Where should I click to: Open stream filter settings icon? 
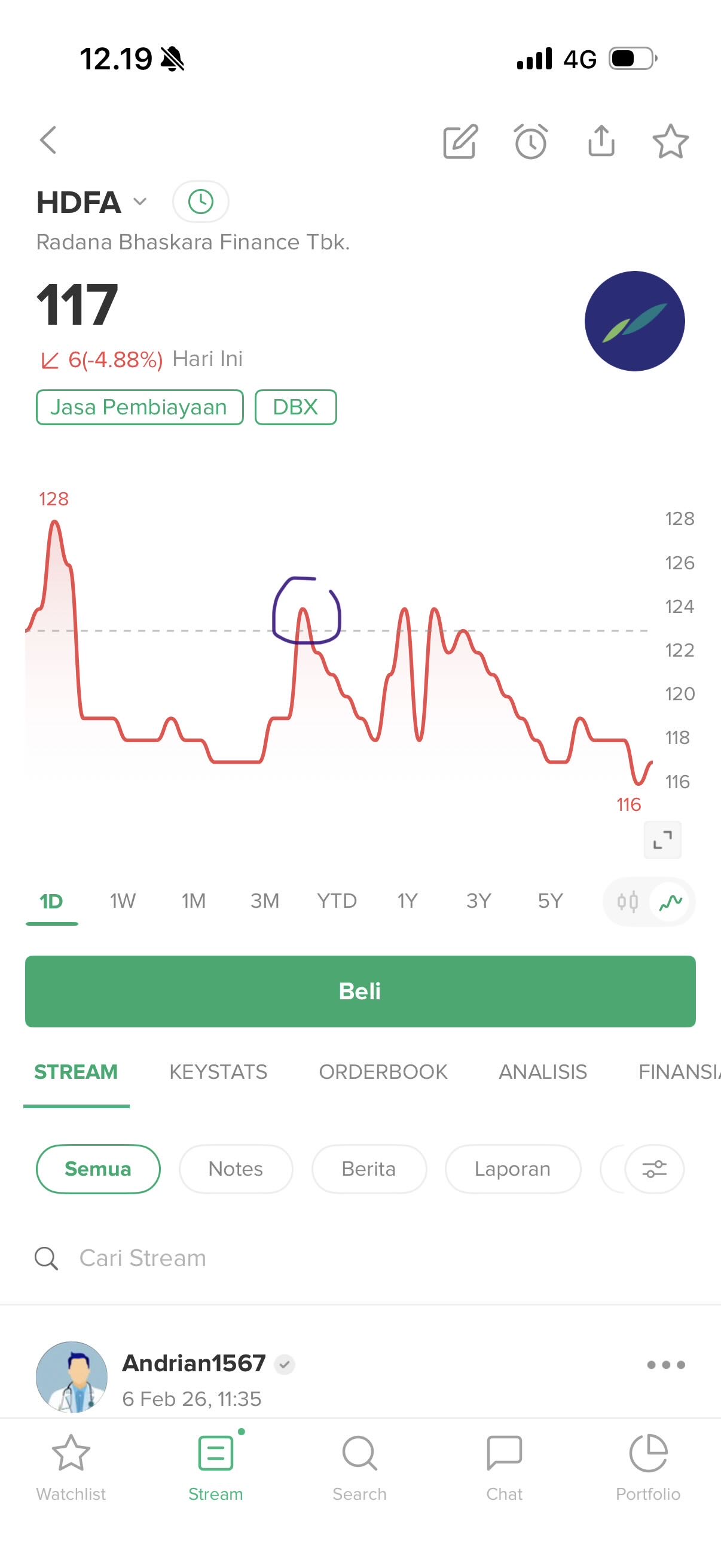pos(654,1169)
